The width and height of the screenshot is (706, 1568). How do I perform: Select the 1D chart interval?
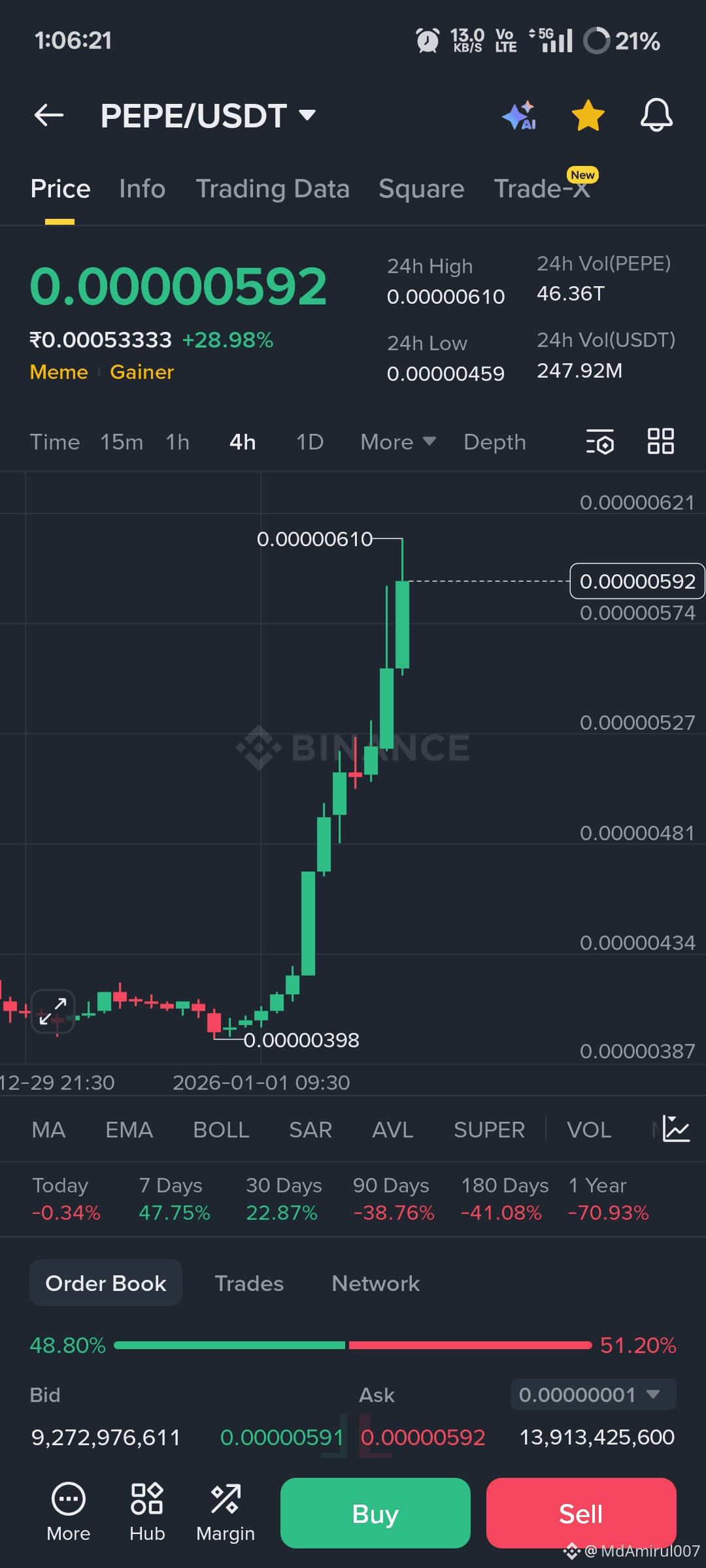(x=310, y=442)
